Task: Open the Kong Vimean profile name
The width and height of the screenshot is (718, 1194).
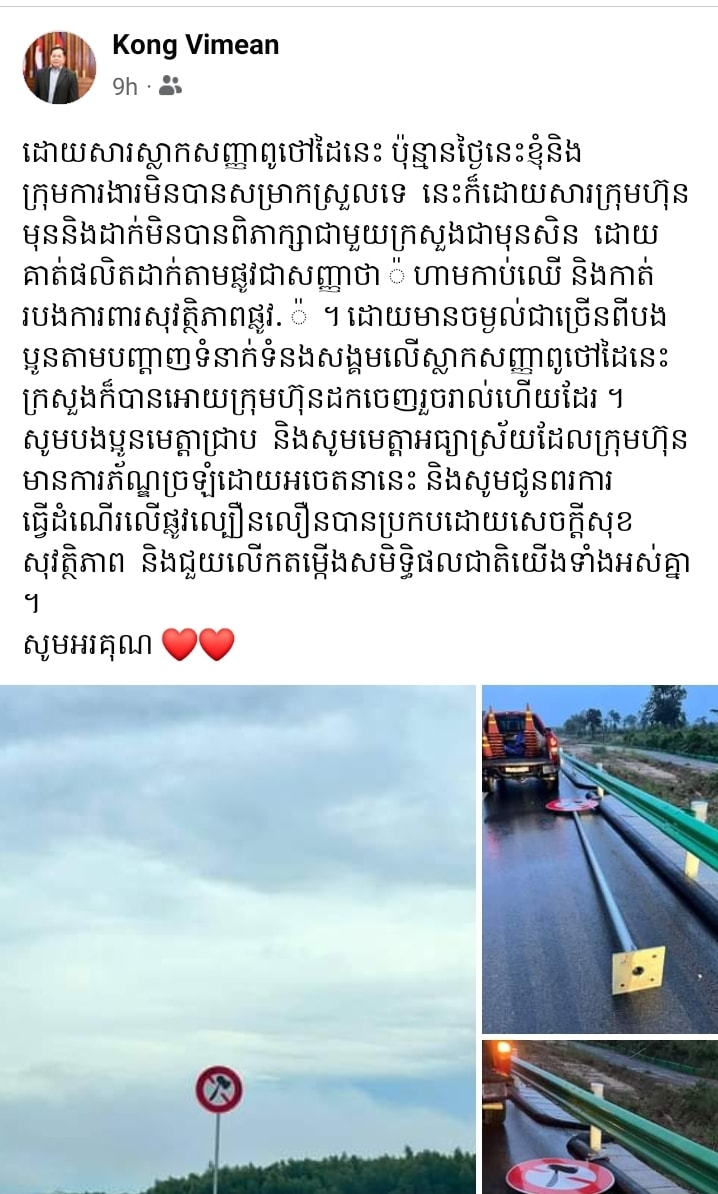Action: (195, 44)
